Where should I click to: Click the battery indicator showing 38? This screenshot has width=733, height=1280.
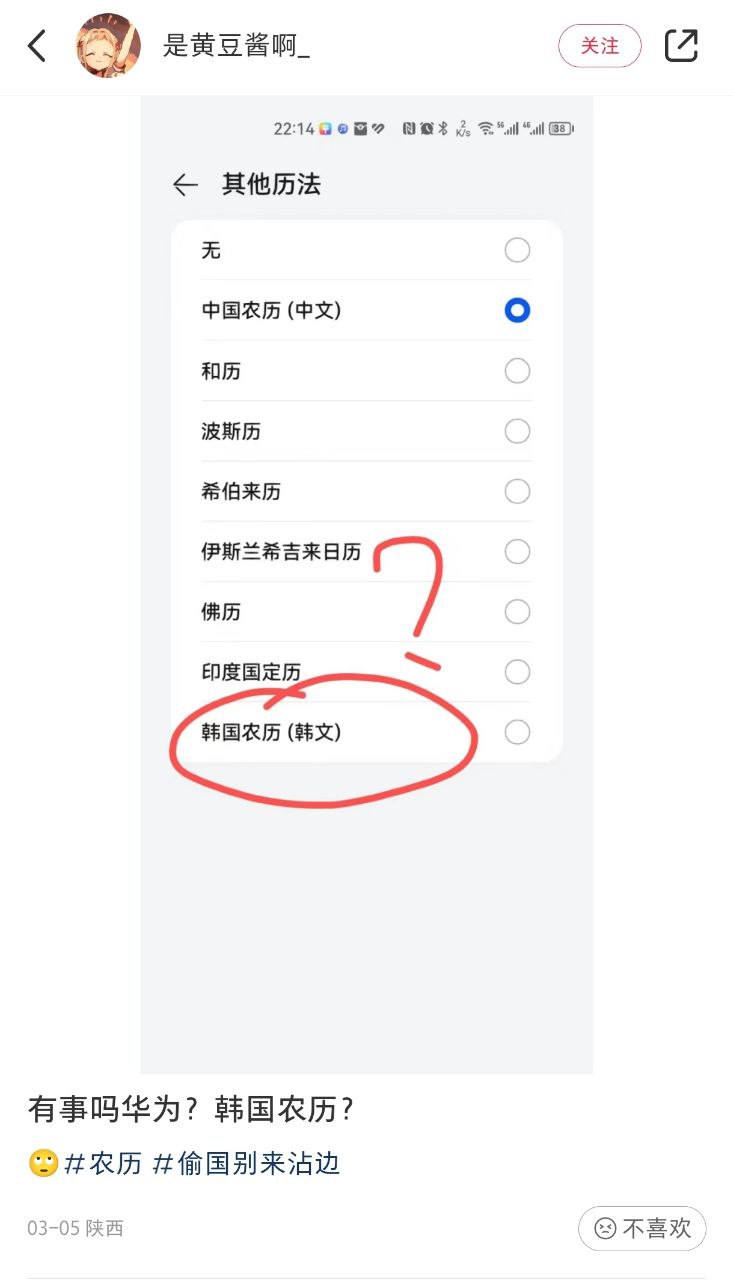[x=558, y=129]
